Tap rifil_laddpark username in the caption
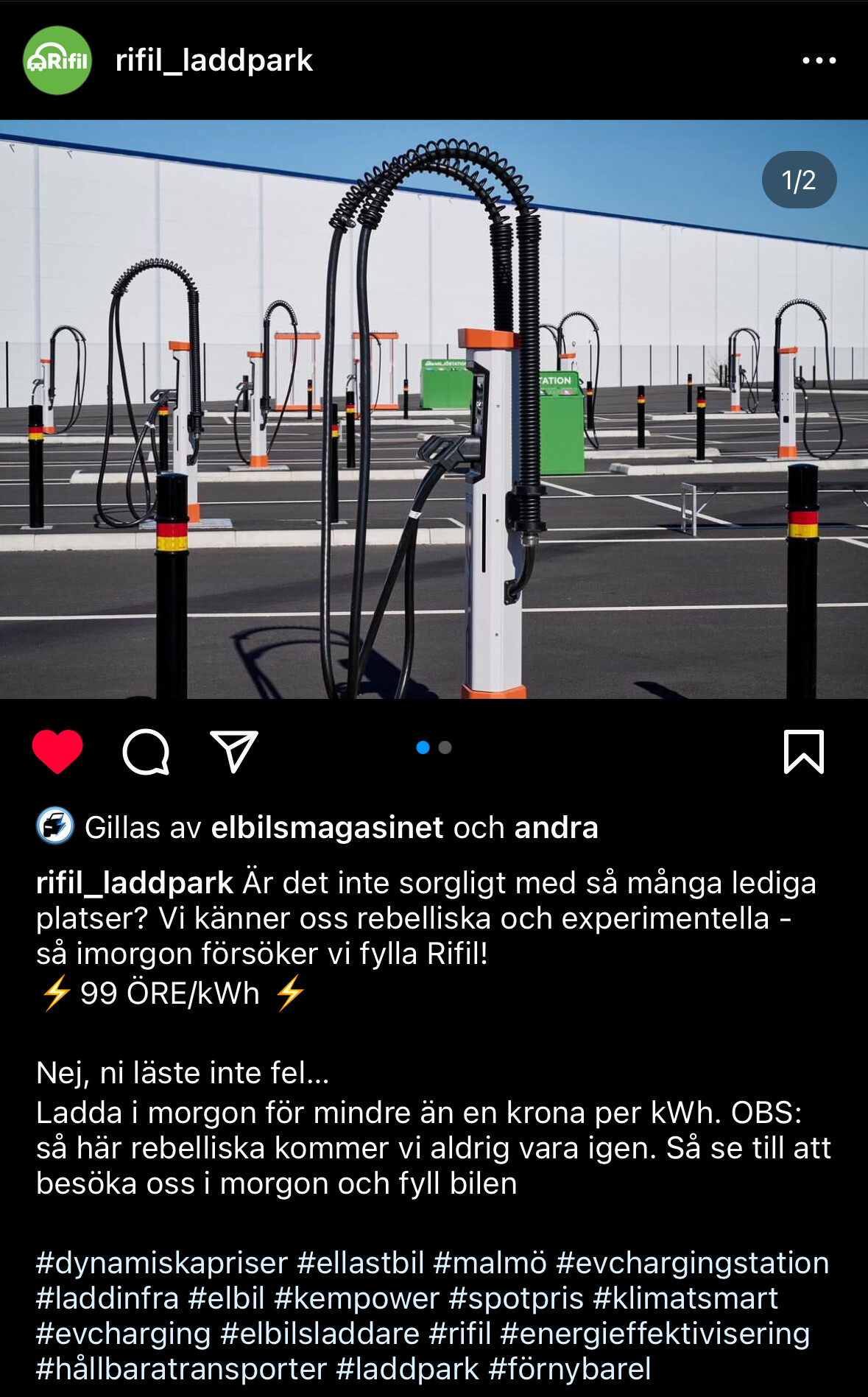The height and width of the screenshot is (1397, 868). [x=135, y=883]
